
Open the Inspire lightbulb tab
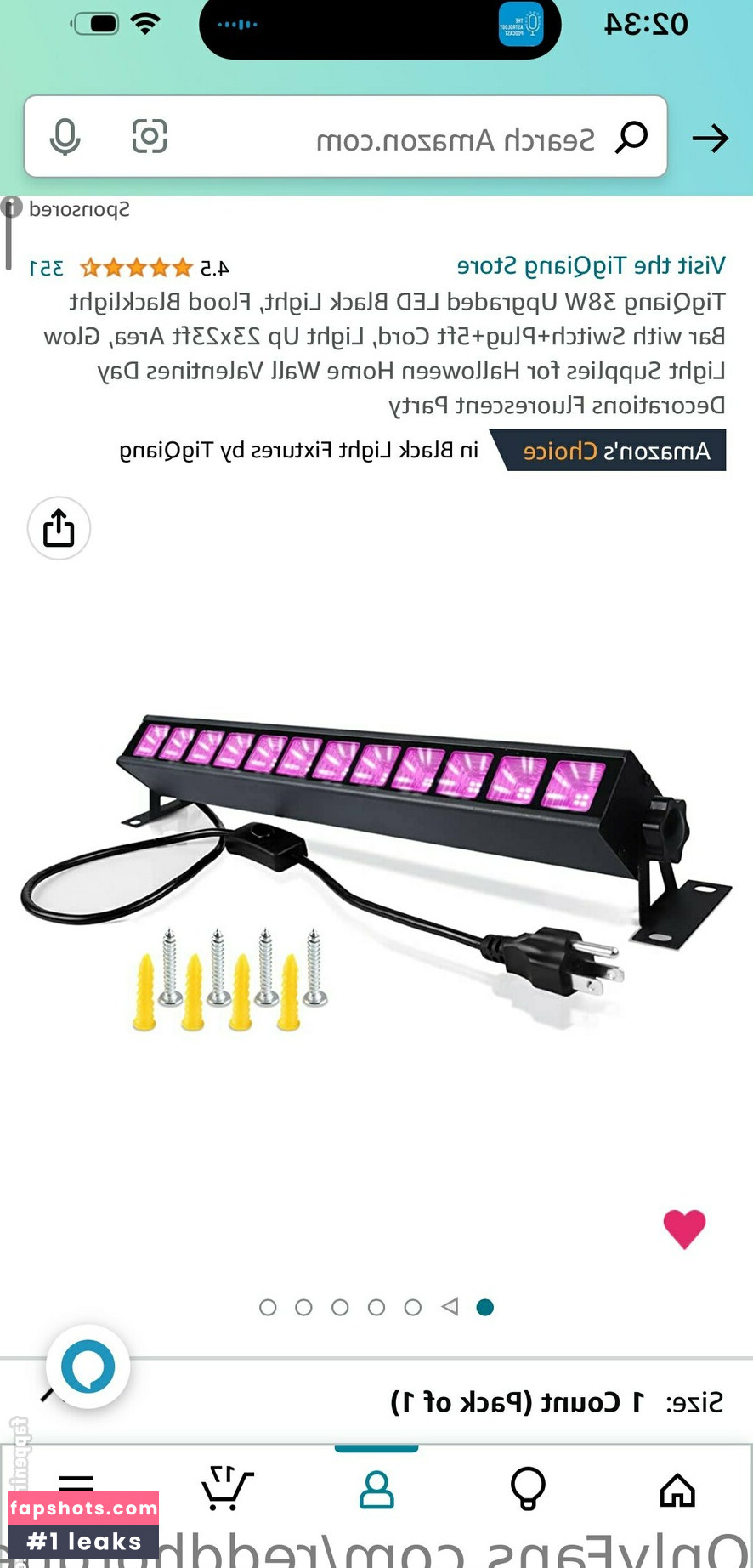point(527,1490)
